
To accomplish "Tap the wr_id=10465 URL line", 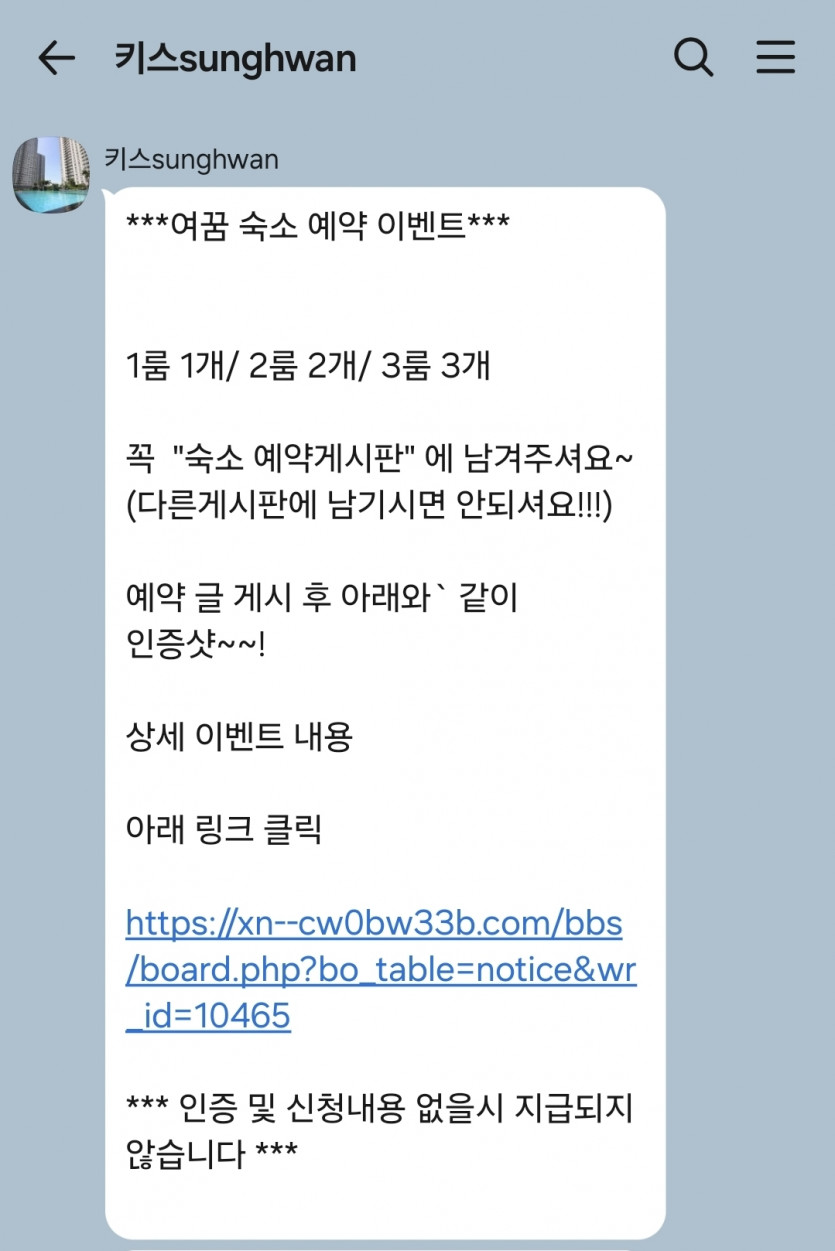I will point(207,1016).
